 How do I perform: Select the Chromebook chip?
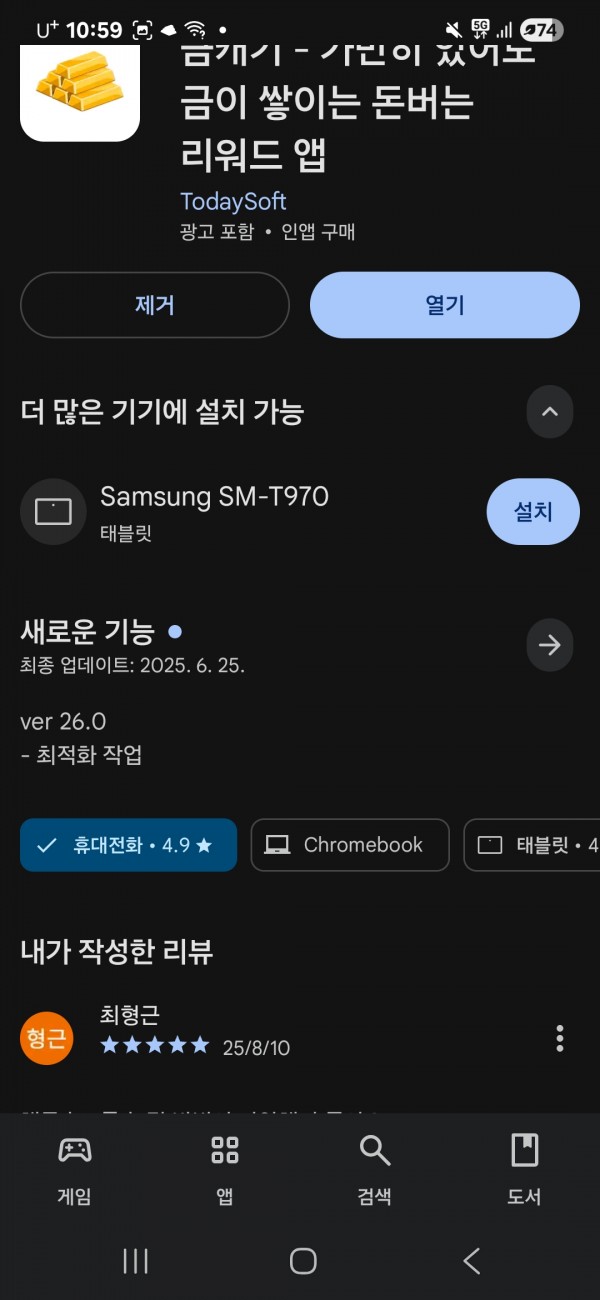349,845
